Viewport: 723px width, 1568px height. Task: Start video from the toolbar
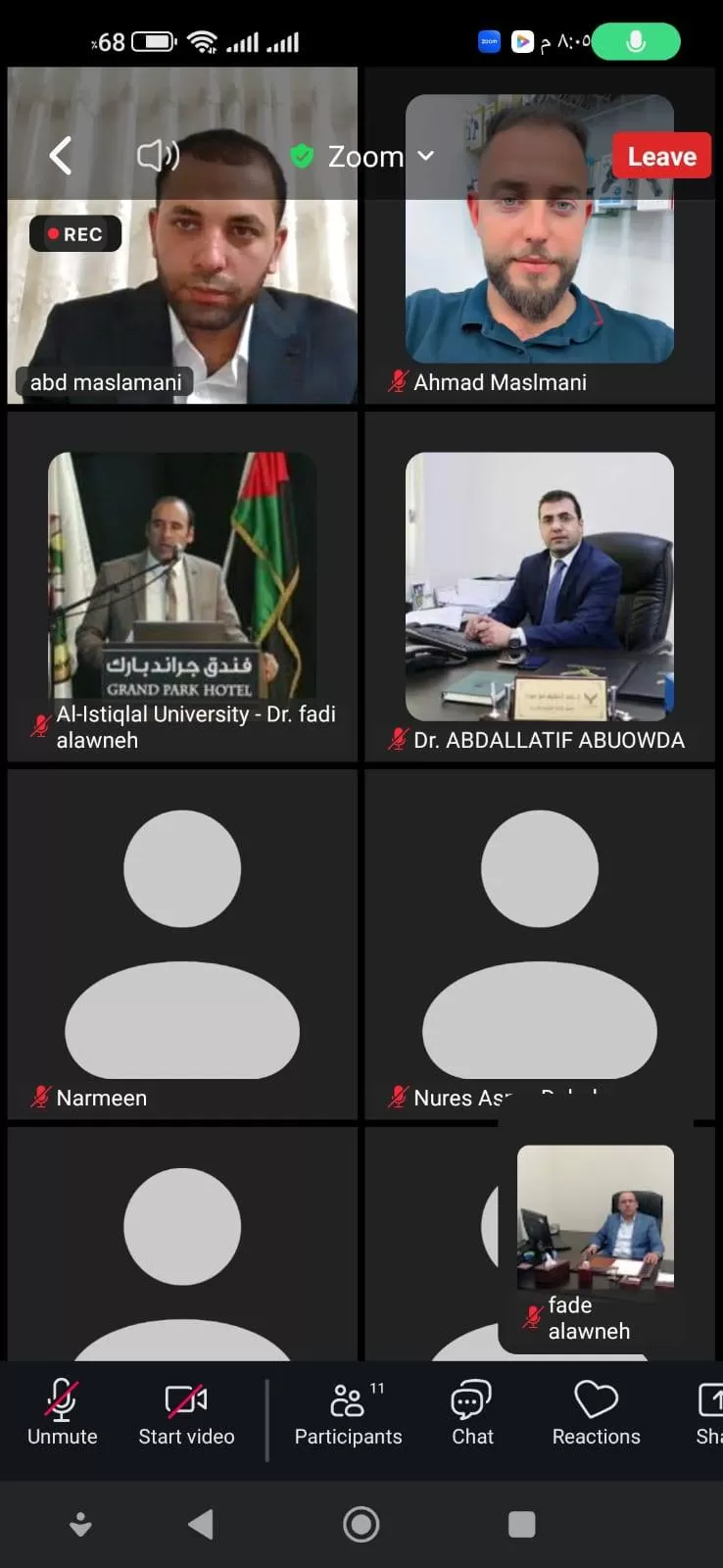coord(186,1411)
